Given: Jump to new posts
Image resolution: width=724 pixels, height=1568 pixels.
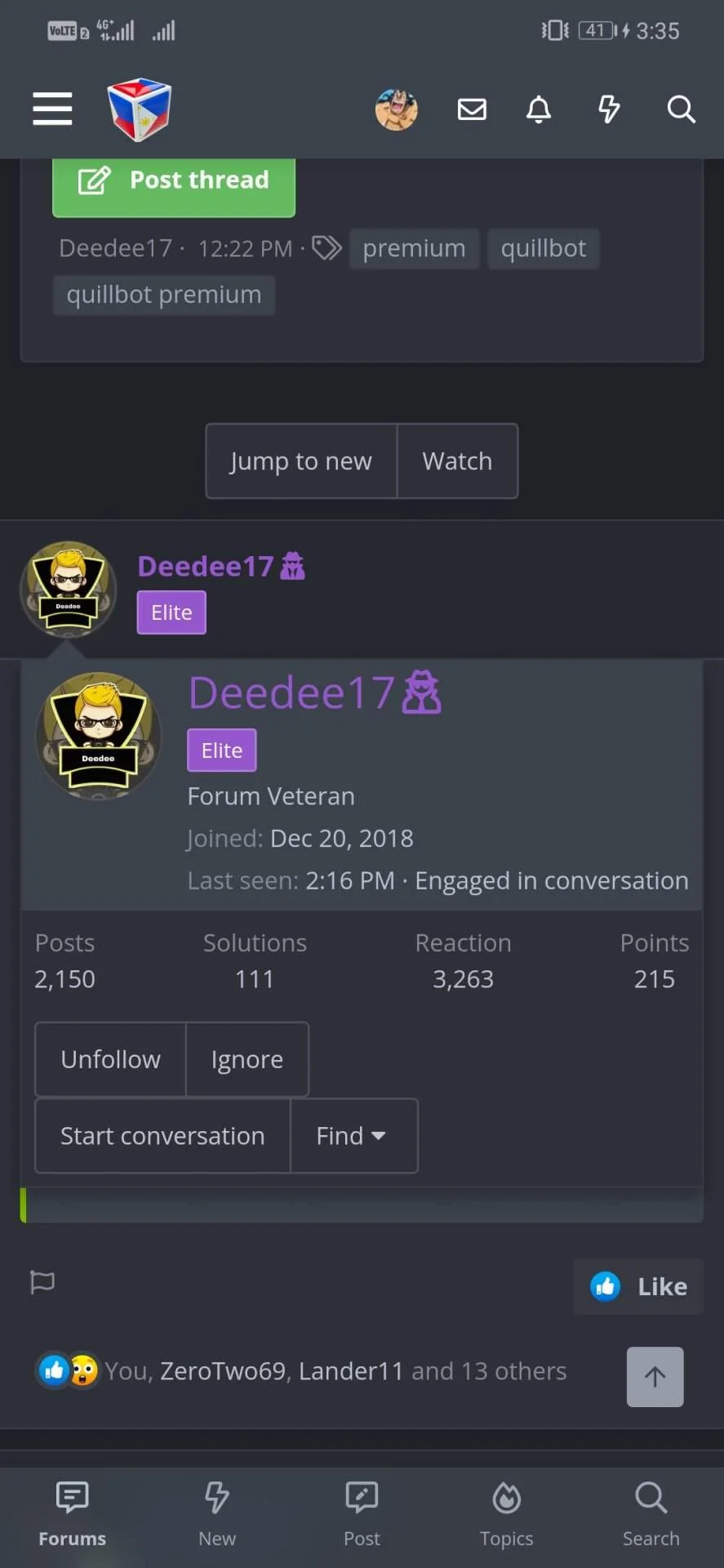Looking at the screenshot, I should pyautogui.click(x=301, y=461).
